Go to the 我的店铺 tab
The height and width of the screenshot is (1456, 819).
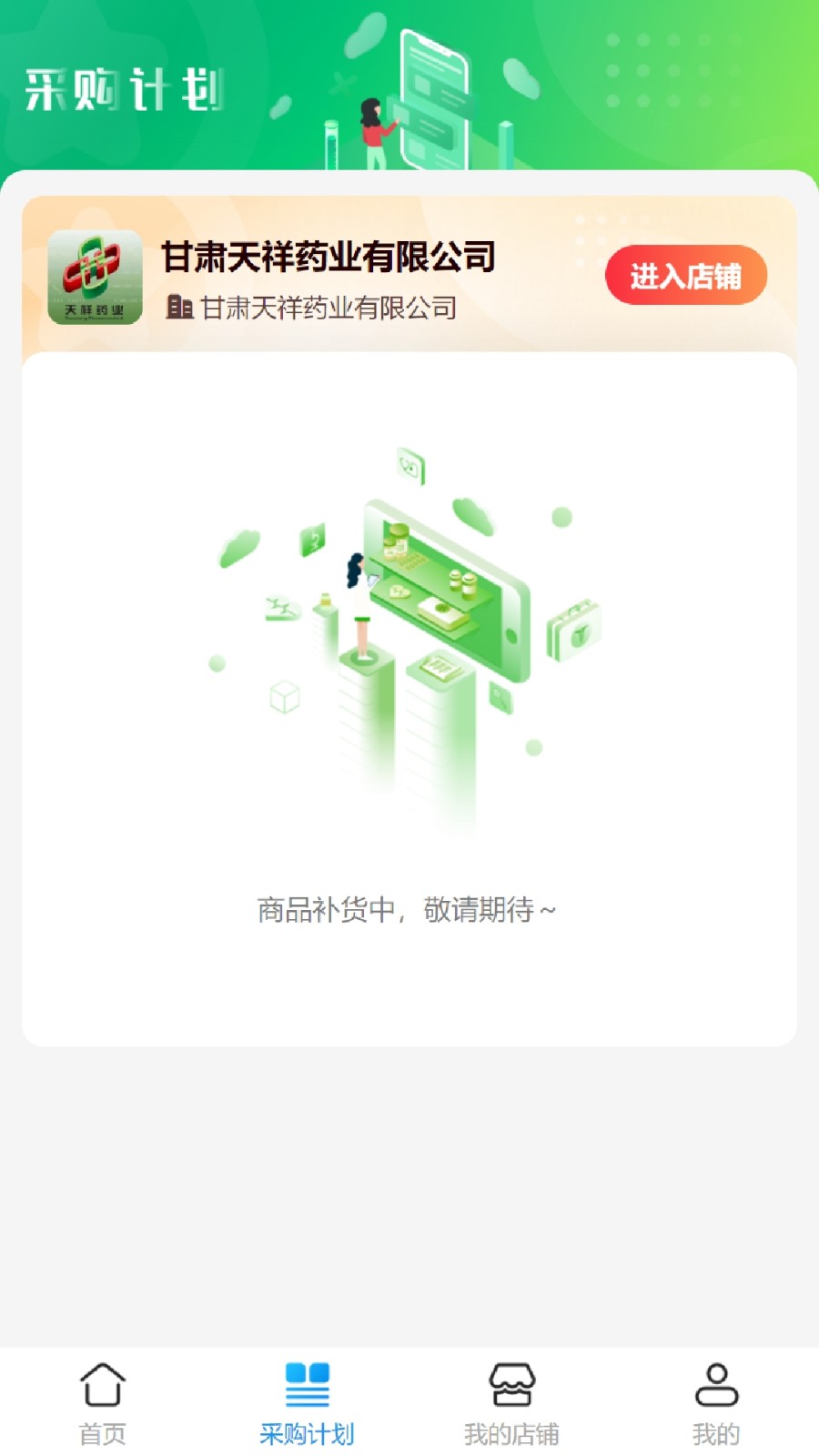click(511, 1402)
